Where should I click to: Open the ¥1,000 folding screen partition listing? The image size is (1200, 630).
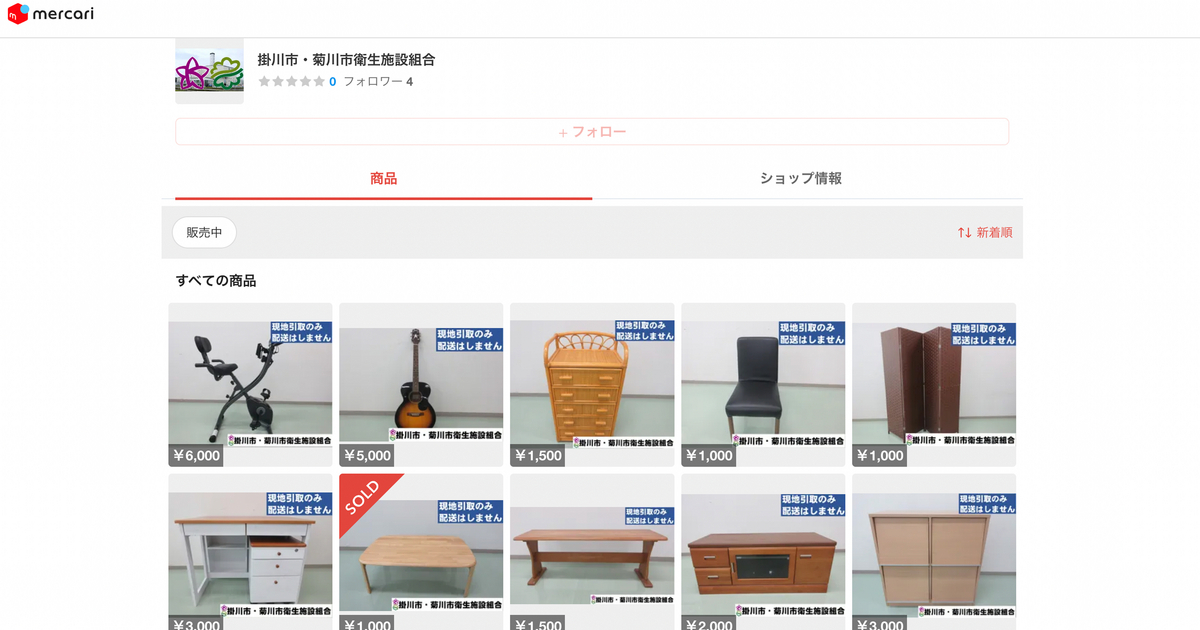click(934, 385)
